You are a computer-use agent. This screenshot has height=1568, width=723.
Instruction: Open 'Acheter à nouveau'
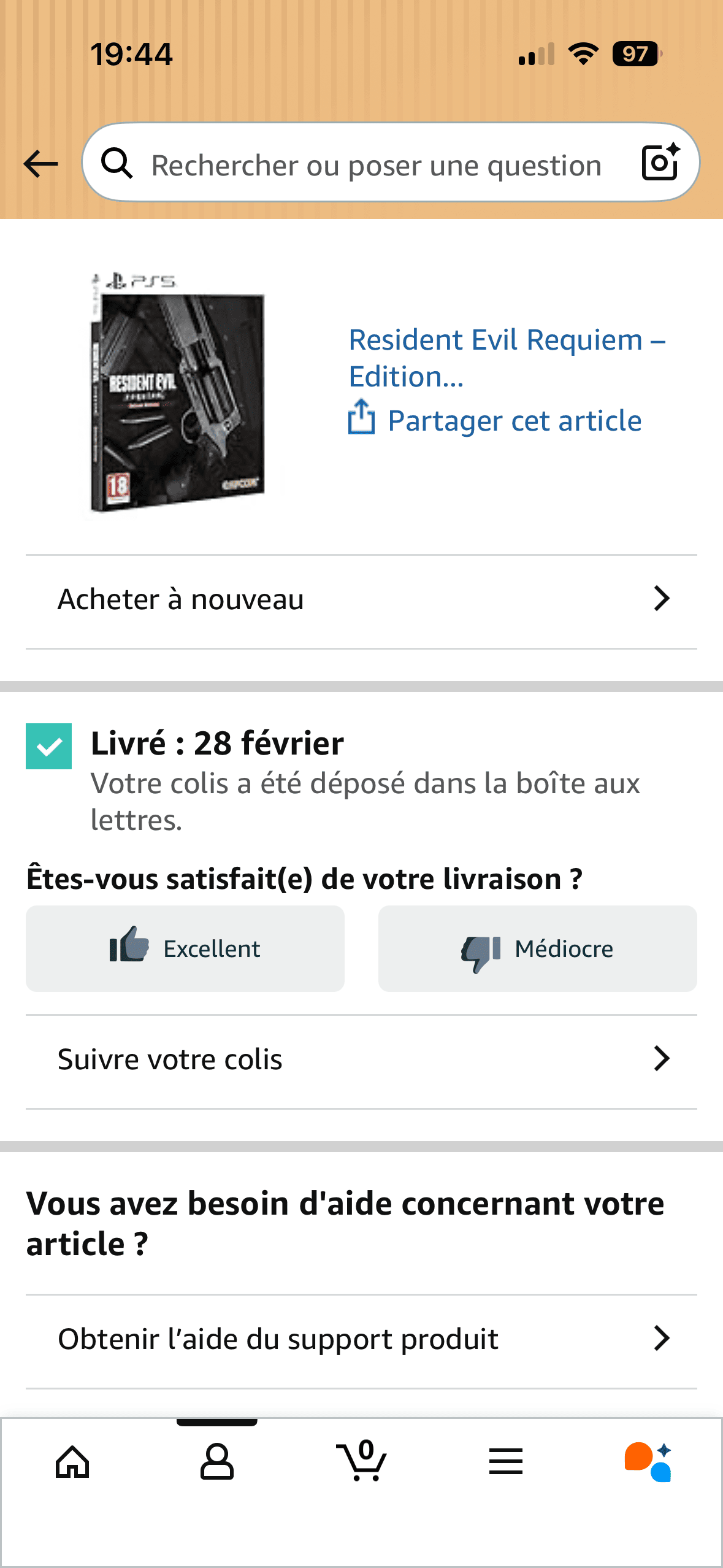(x=361, y=599)
